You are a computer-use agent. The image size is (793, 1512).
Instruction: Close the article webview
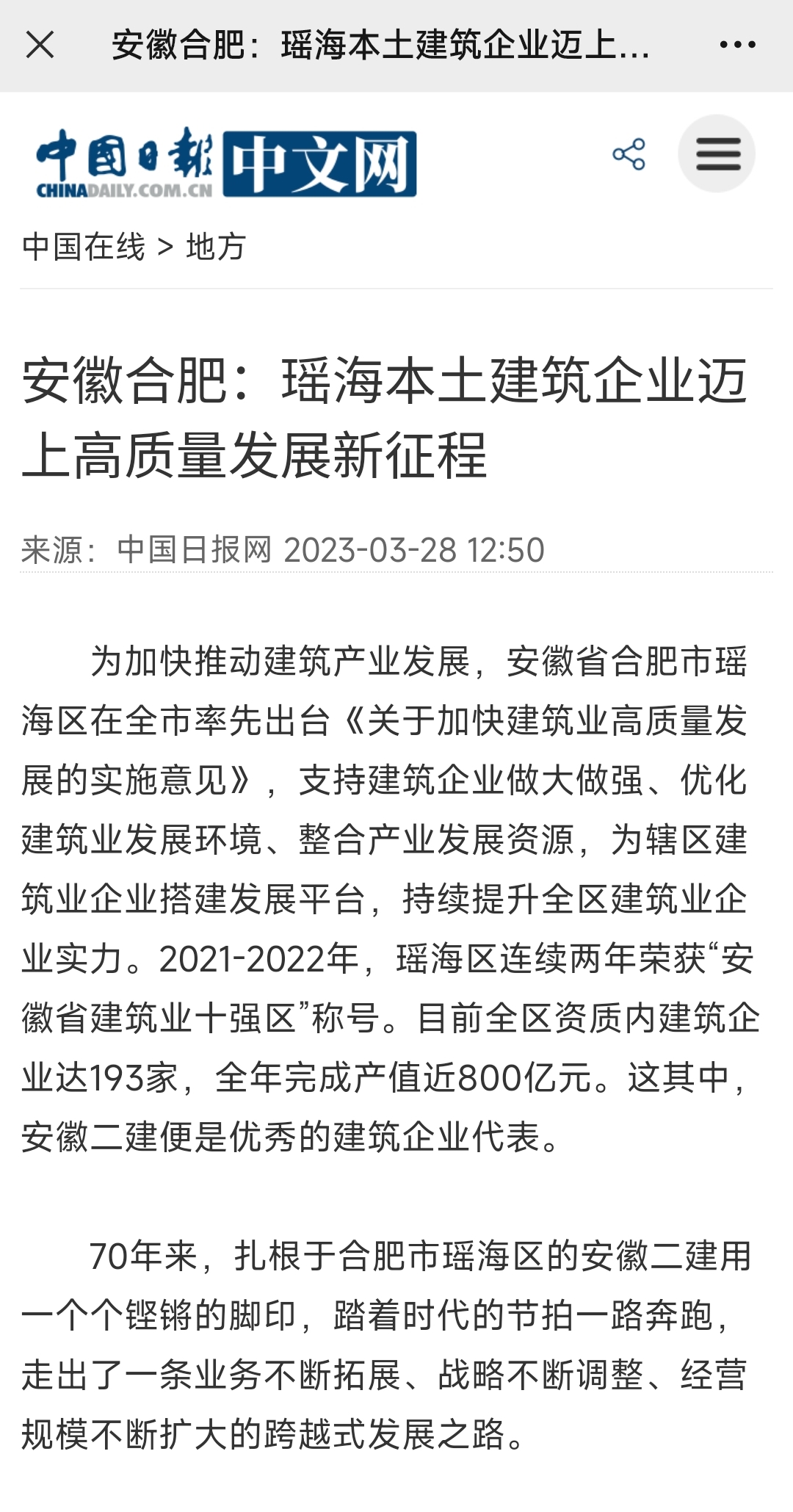(40, 46)
